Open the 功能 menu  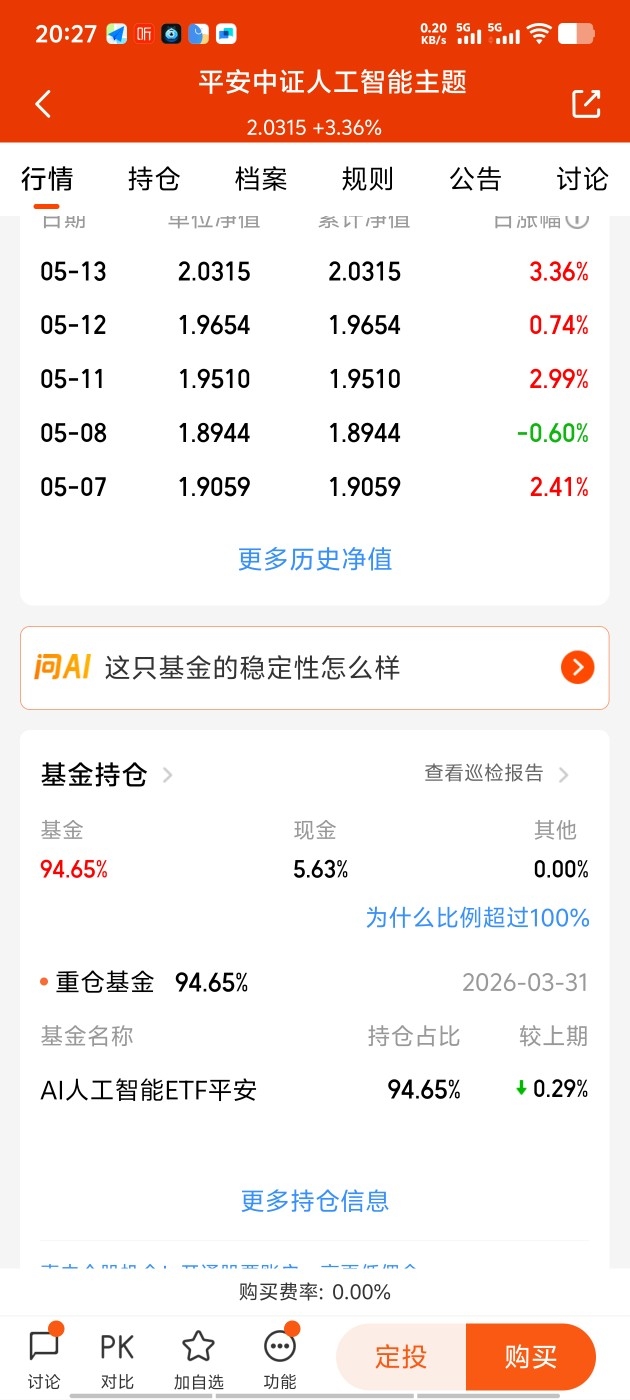click(280, 1358)
